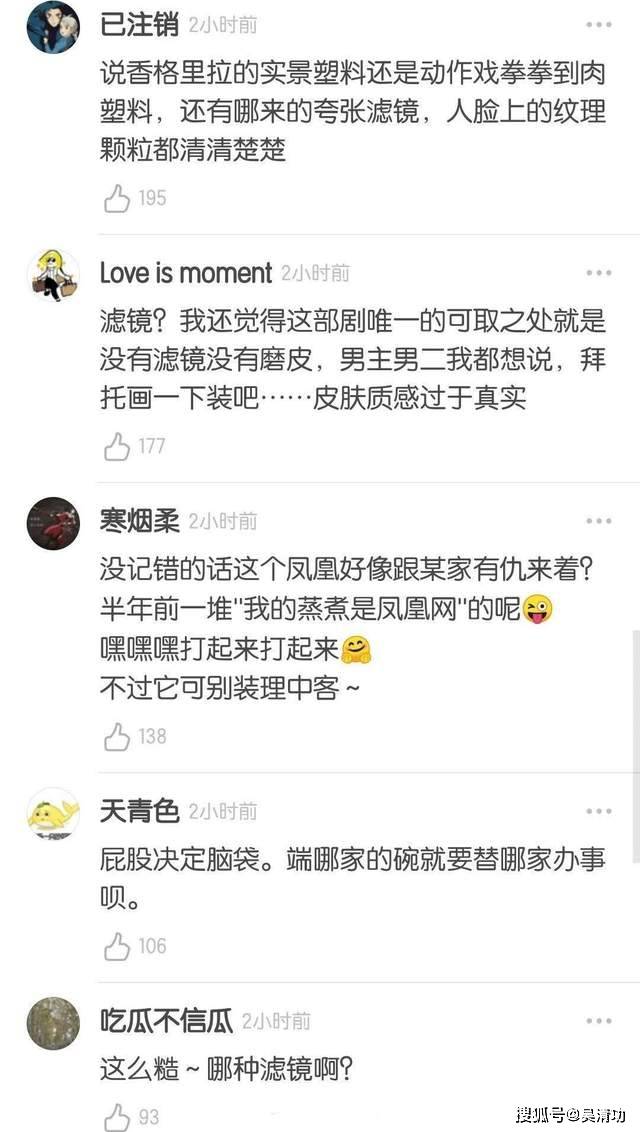This screenshot has height=1132, width=640.
Task: View 寒烟柔's profile via avatar
Action: coord(52,523)
